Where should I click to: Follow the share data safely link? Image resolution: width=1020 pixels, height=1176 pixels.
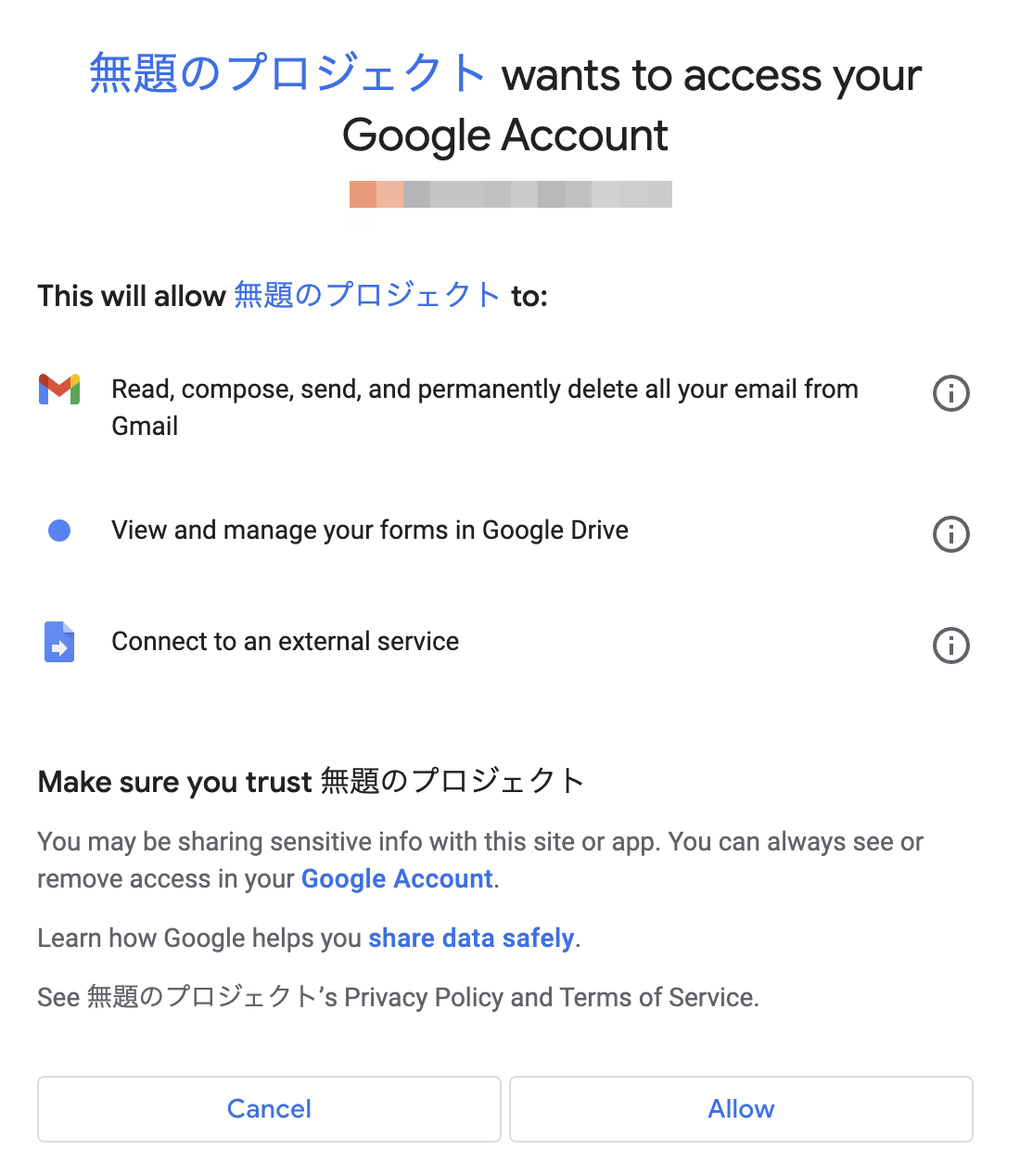coord(470,938)
